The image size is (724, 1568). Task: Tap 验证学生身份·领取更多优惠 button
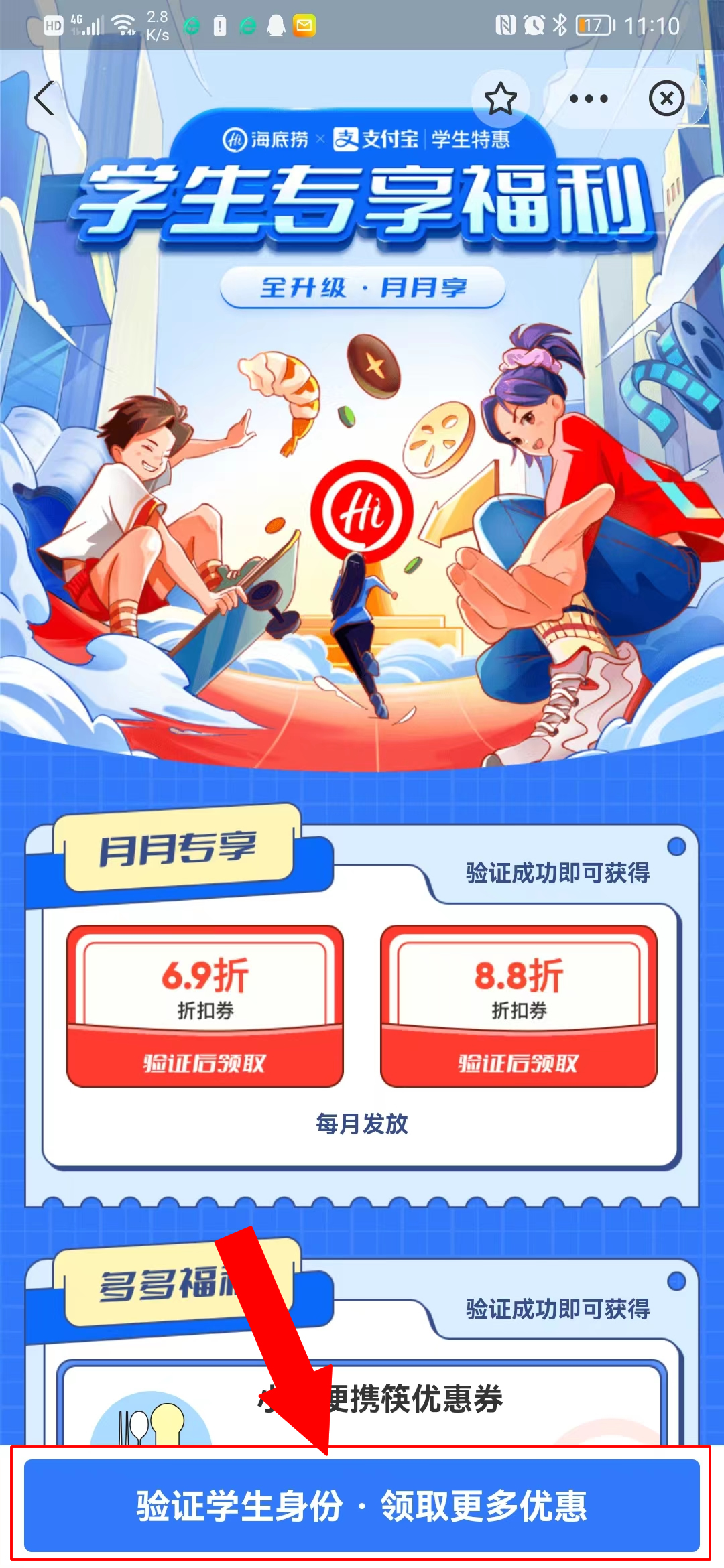[x=362, y=1506]
